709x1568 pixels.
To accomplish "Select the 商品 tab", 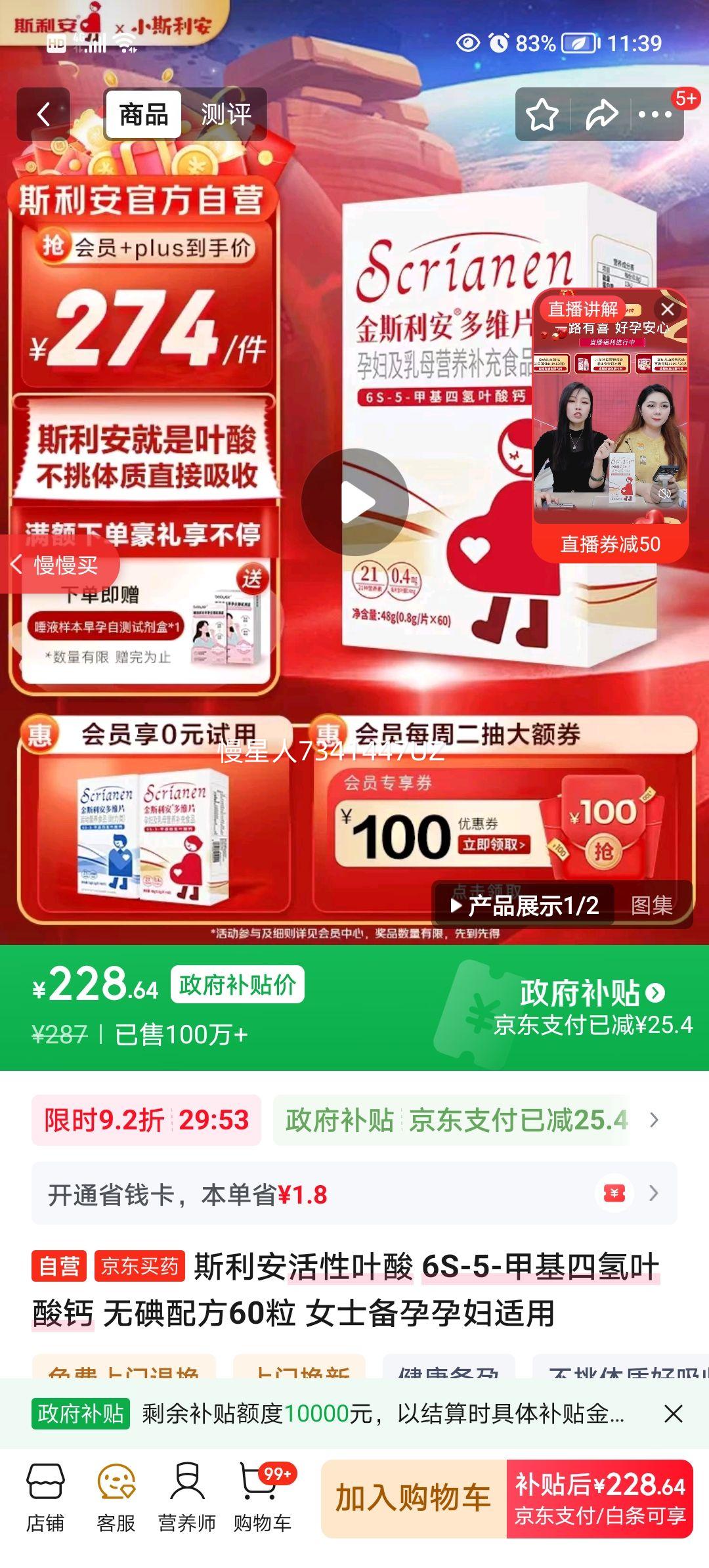I will tap(143, 113).
